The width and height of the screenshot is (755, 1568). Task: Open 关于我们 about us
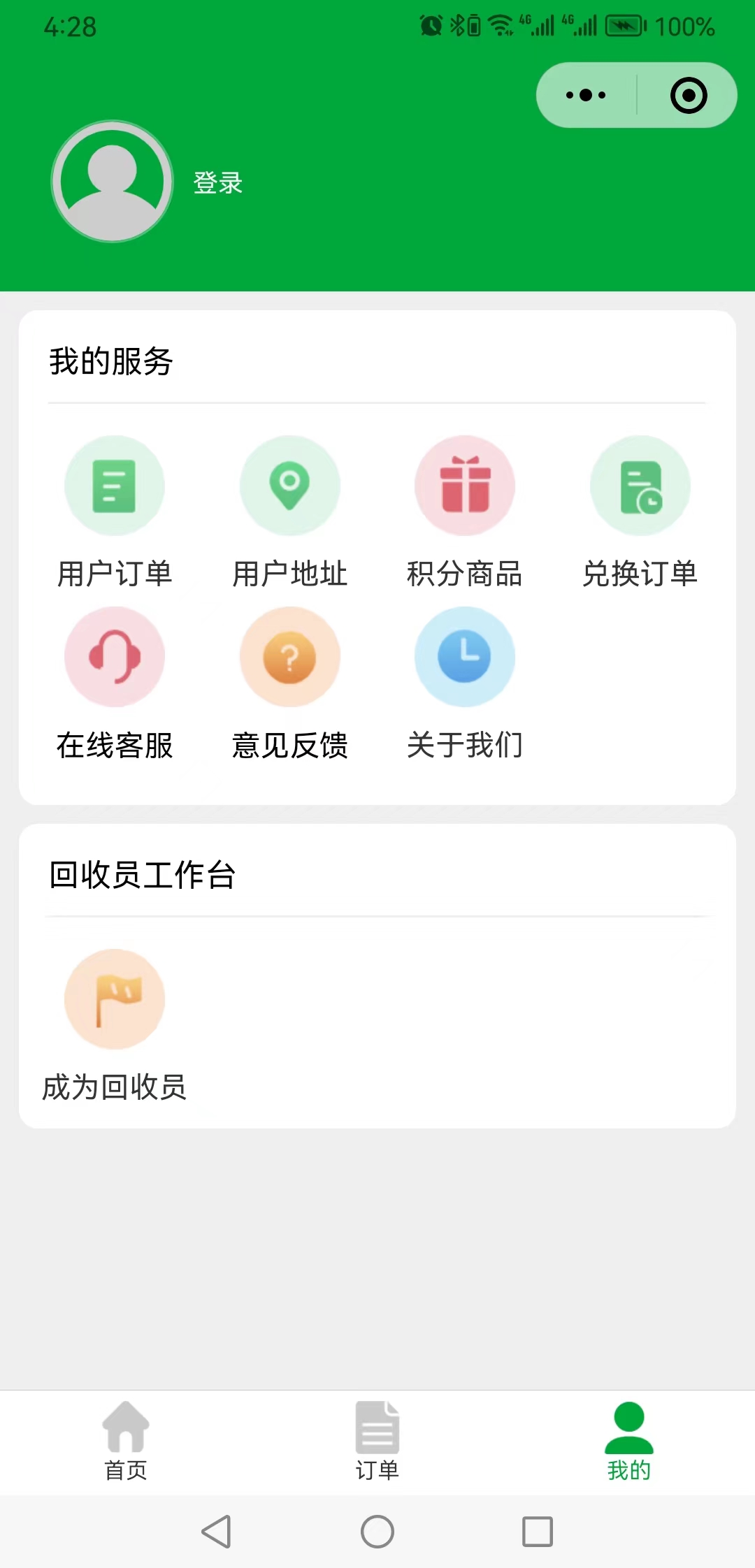pyautogui.click(x=465, y=658)
